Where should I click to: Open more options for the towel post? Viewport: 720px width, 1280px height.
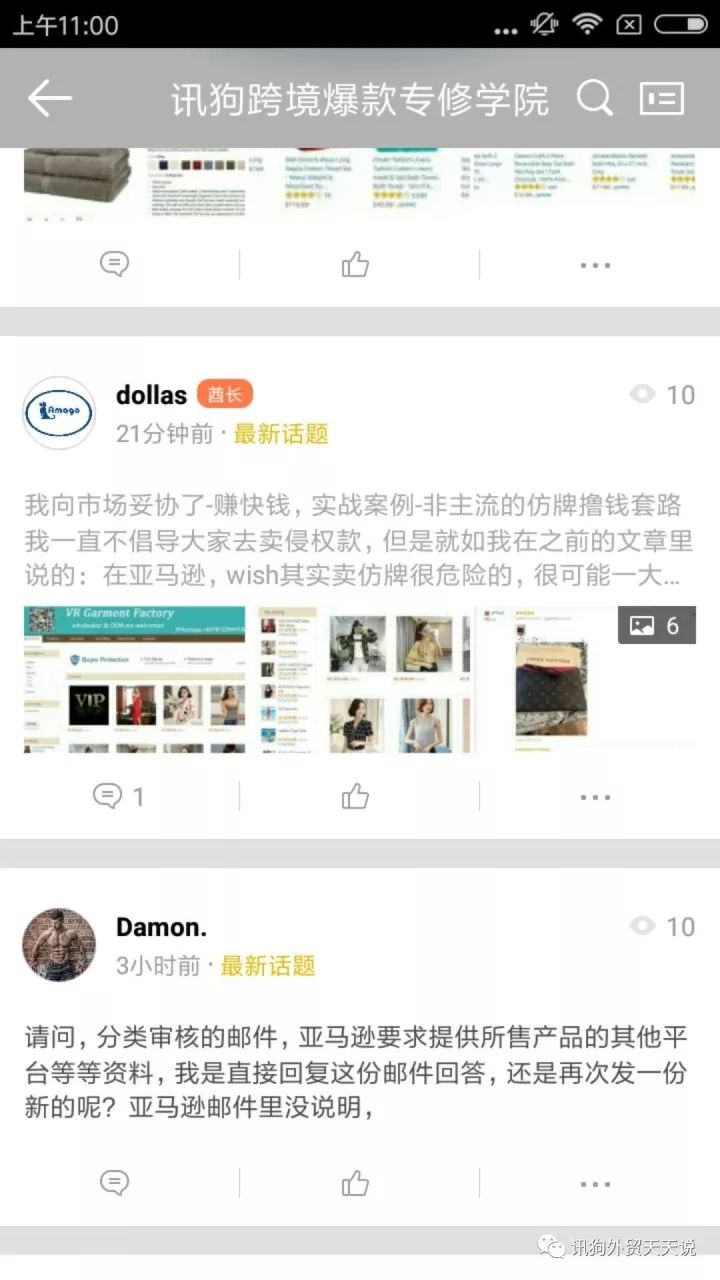pos(595,265)
